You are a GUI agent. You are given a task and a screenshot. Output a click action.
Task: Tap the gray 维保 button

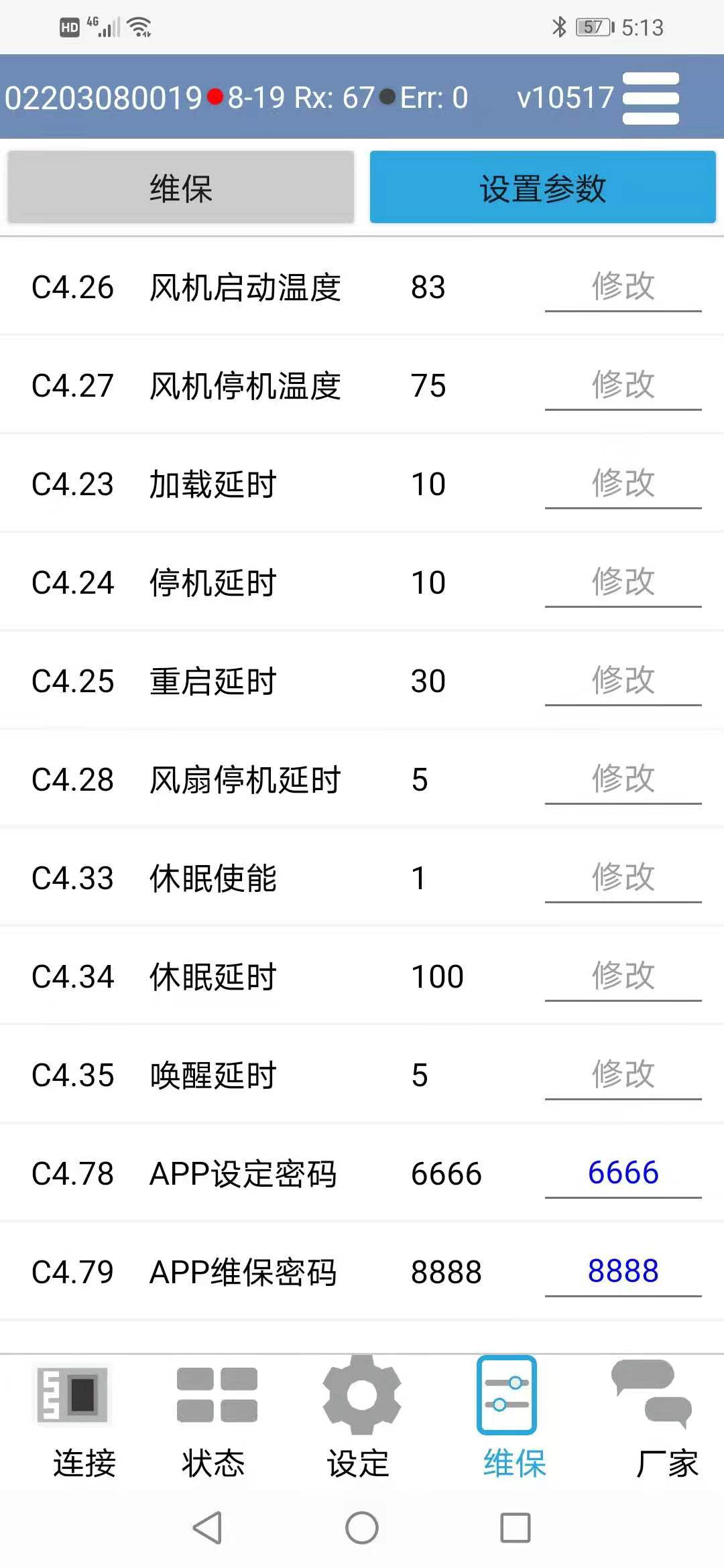(181, 187)
